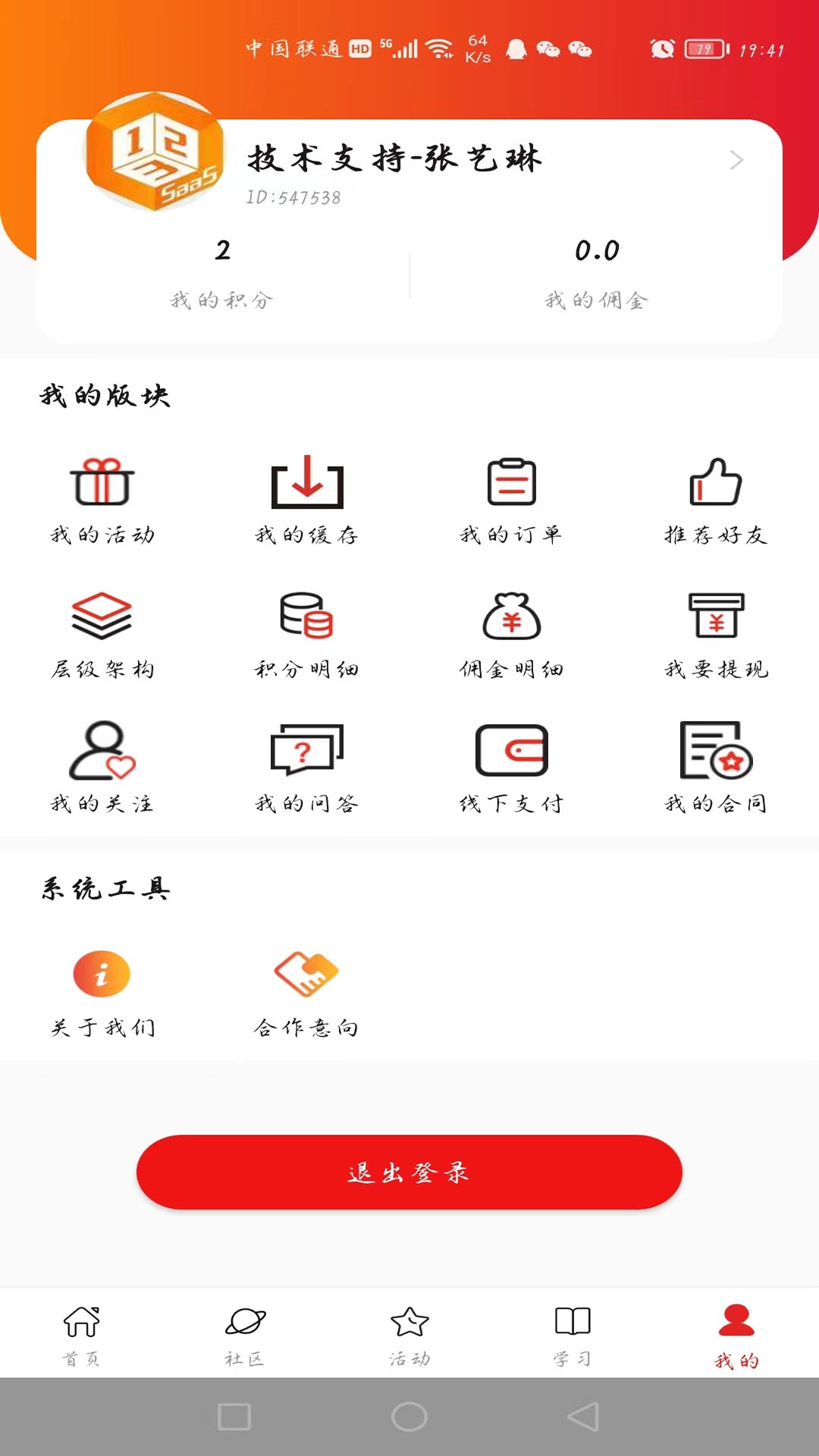The width and height of the screenshot is (819, 1456).
Task: Open 合作意向 (Cooperation Intent) handshake icon
Action: click(306, 974)
